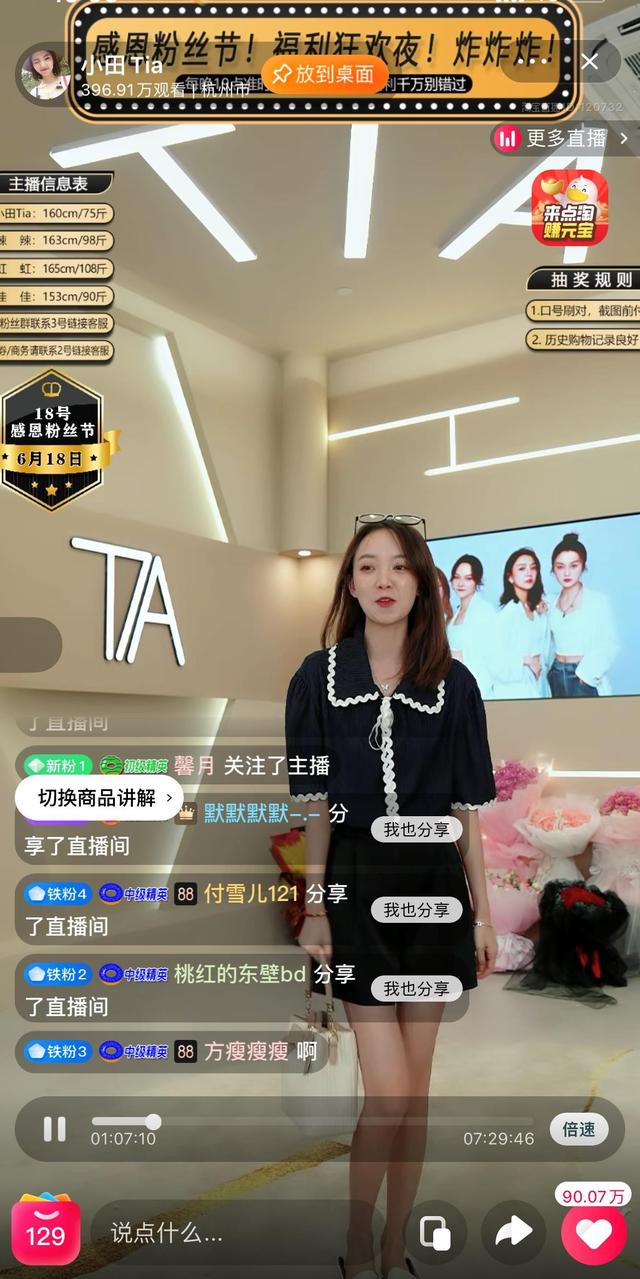Change playback speed with 倍速
Viewport: 640px width, 1279px height.
tap(579, 1129)
